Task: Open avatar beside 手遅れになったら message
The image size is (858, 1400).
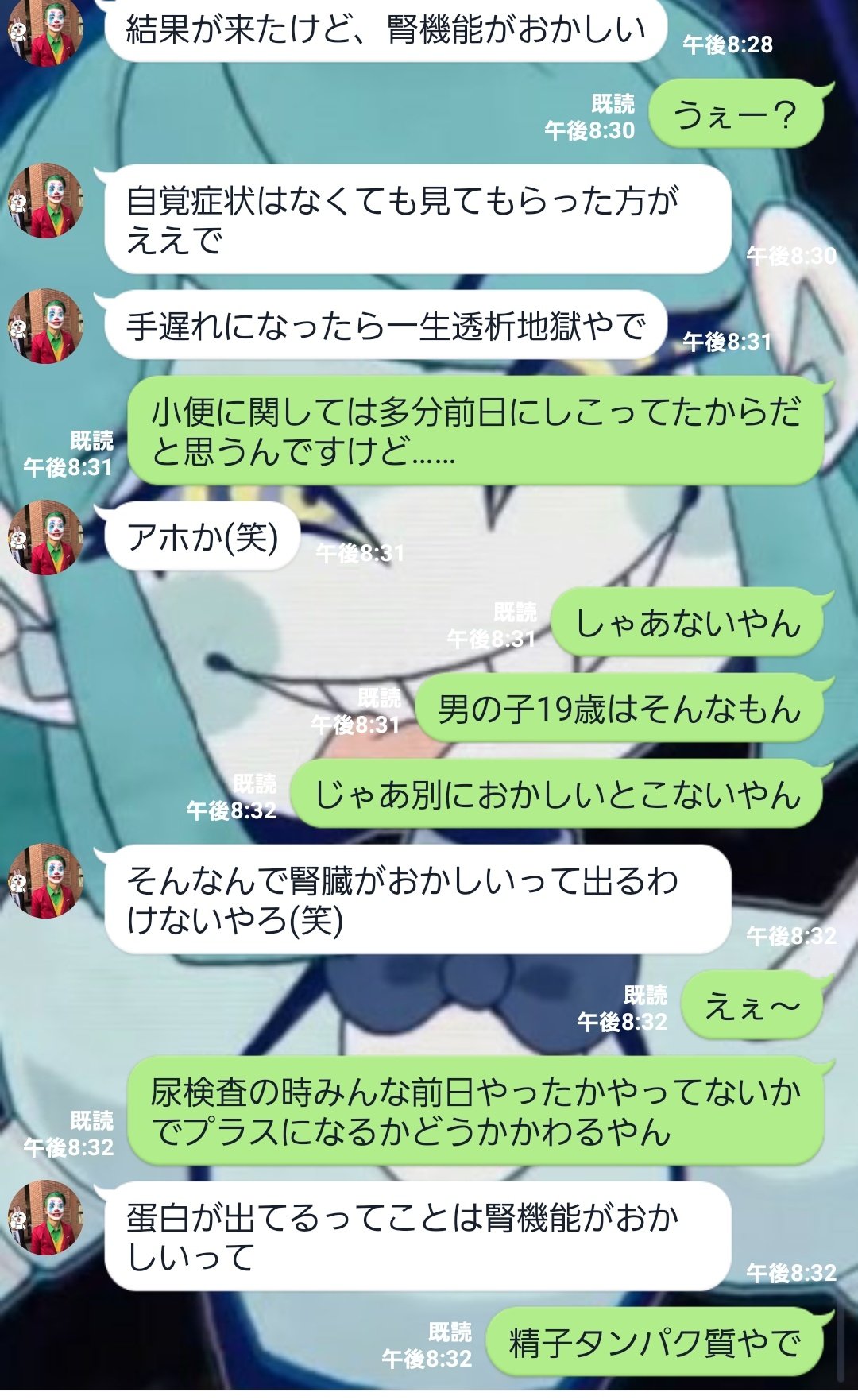Action: pos(46,326)
